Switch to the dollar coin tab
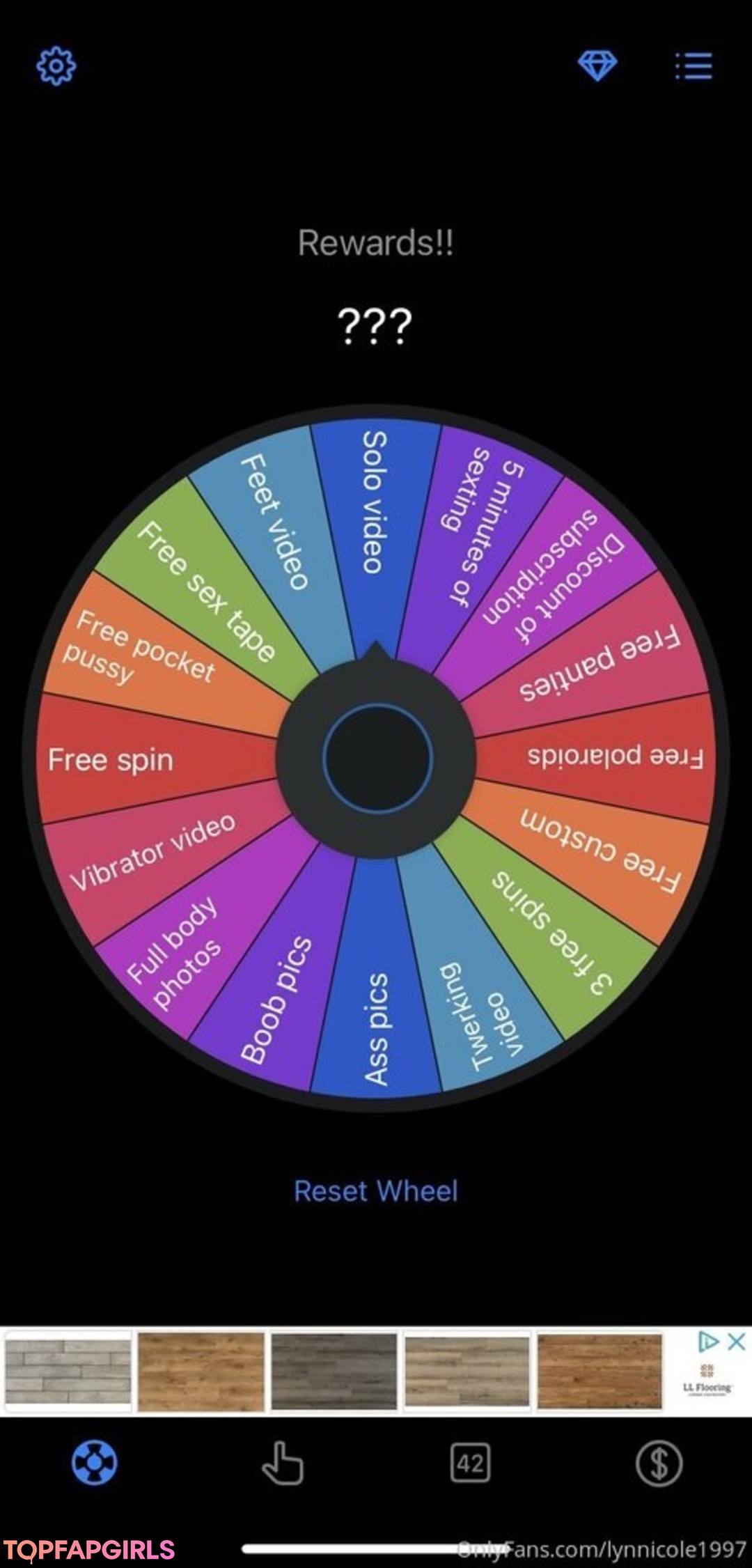The image size is (752, 1568). 659,1463
